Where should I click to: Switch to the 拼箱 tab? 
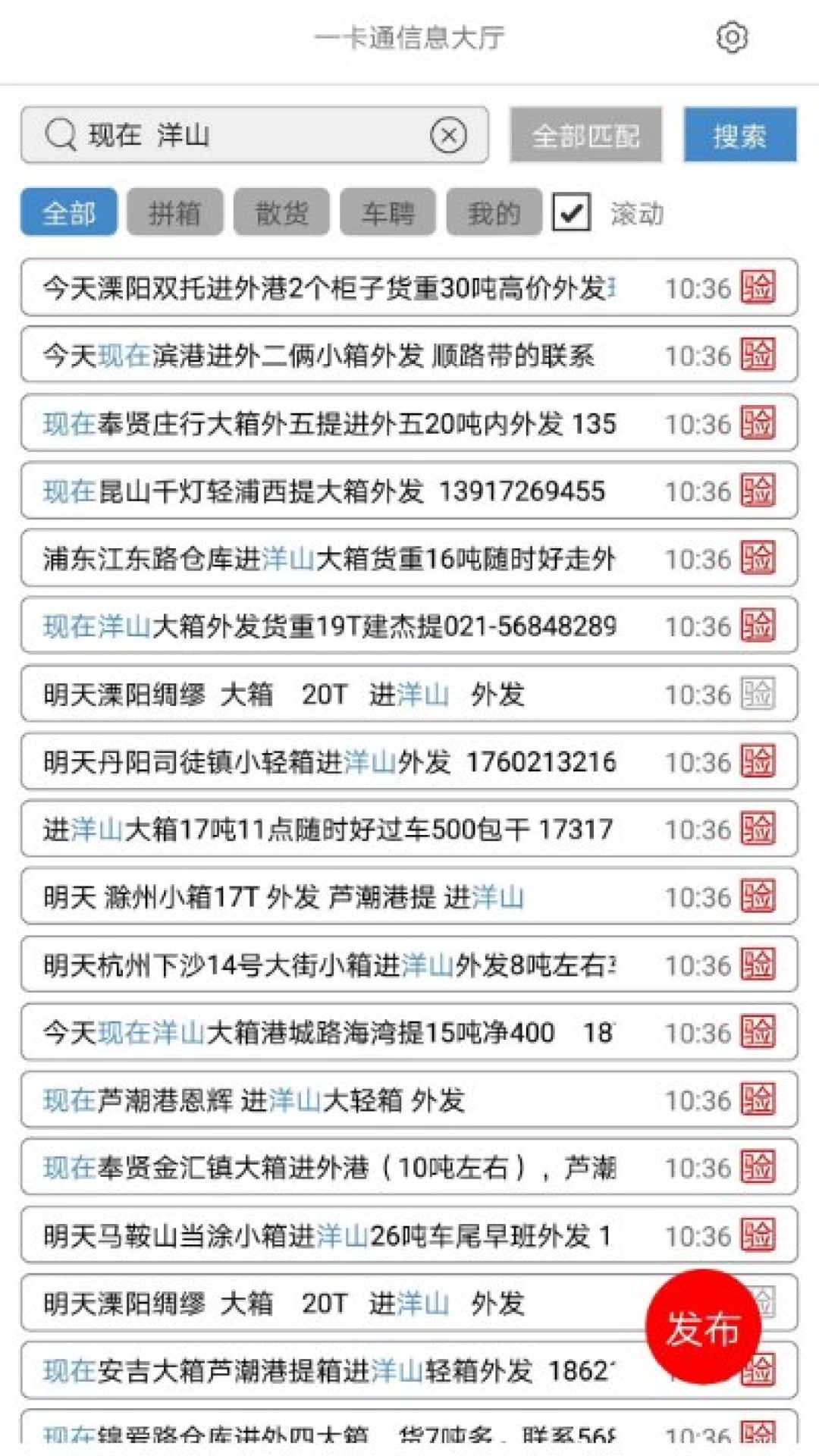click(175, 213)
